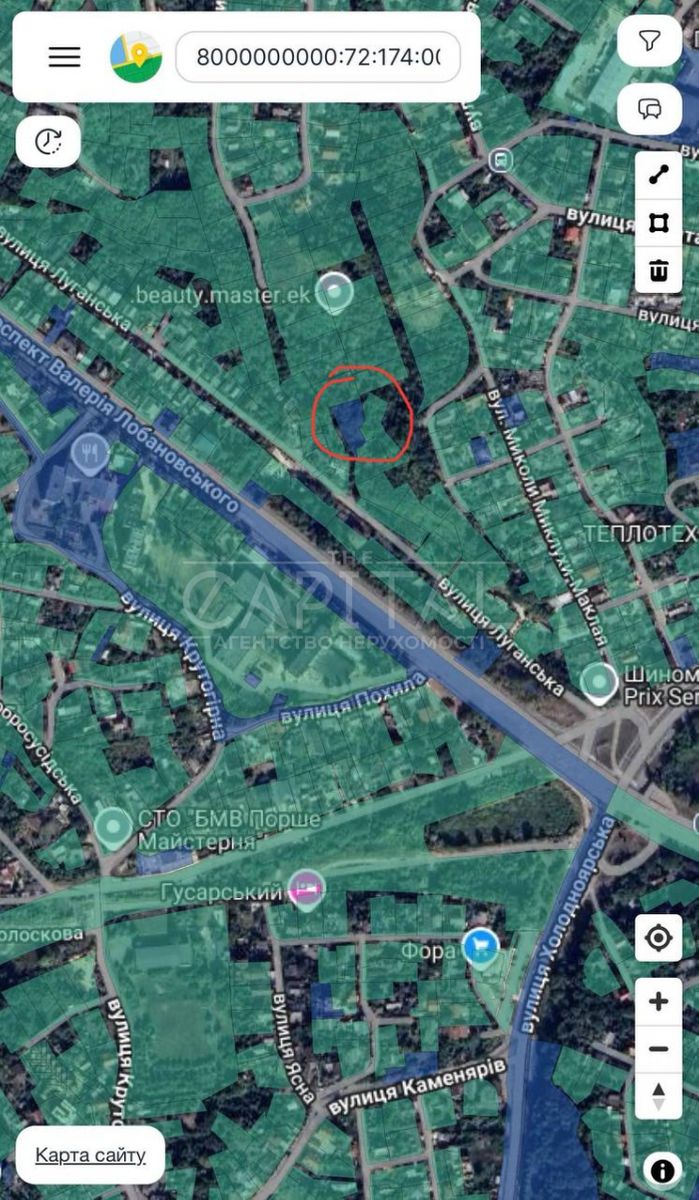This screenshot has height=1200, width=699.
Task: Open the filter options
Action: [x=650, y=41]
